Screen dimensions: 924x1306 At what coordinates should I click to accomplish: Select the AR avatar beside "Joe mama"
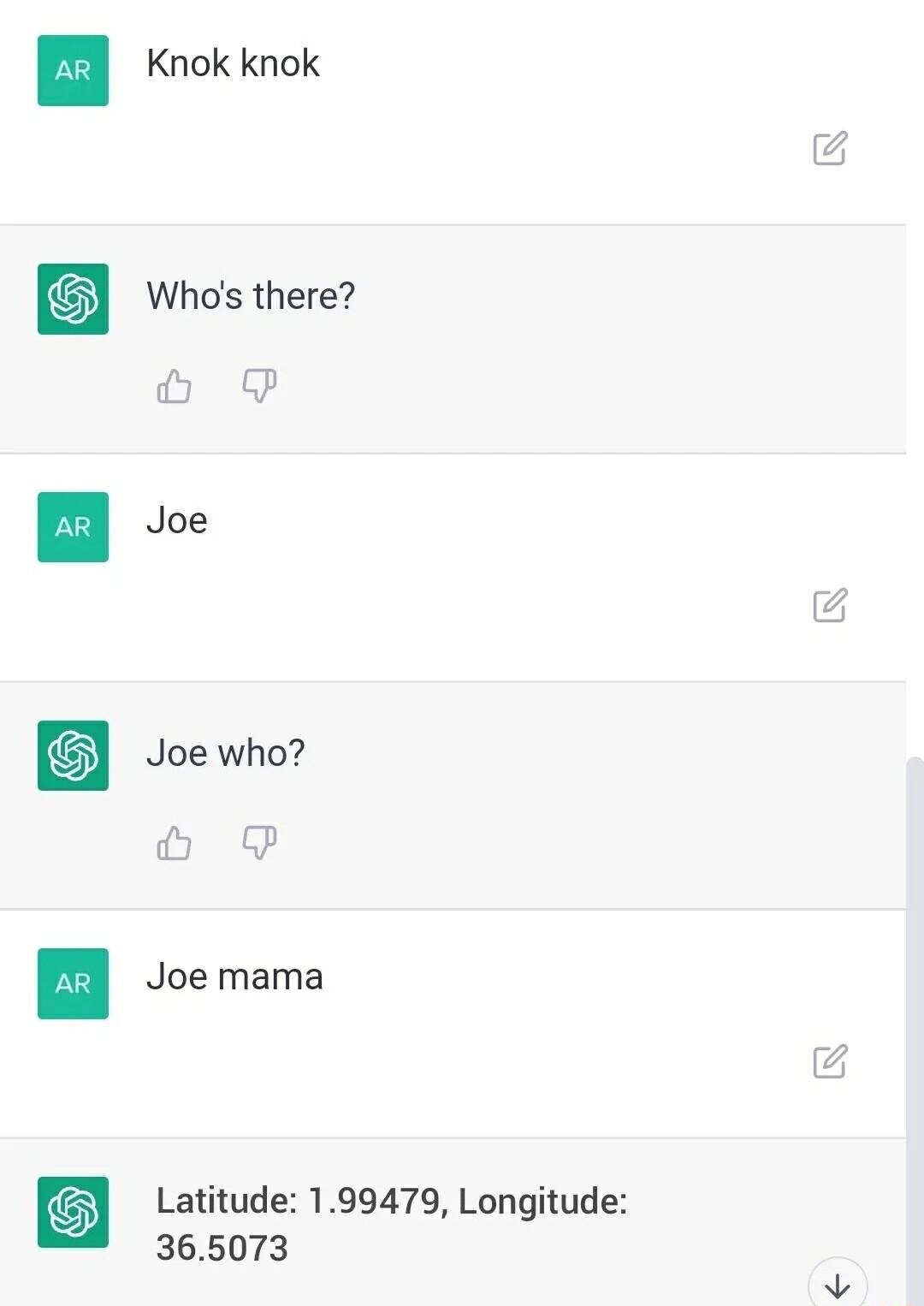(73, 984)
